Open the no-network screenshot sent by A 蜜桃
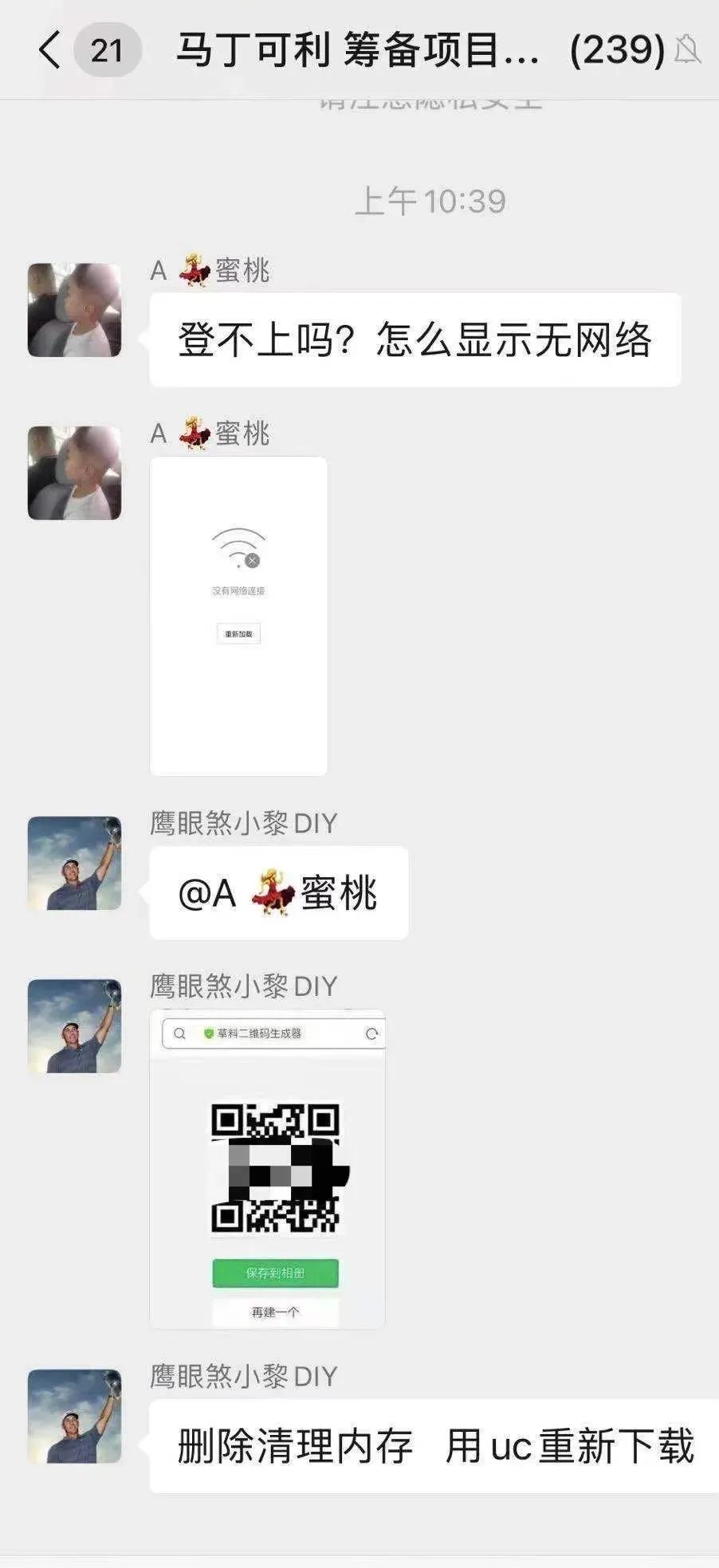This screenshot has width=719, height=1568. [x=238, y=616]
